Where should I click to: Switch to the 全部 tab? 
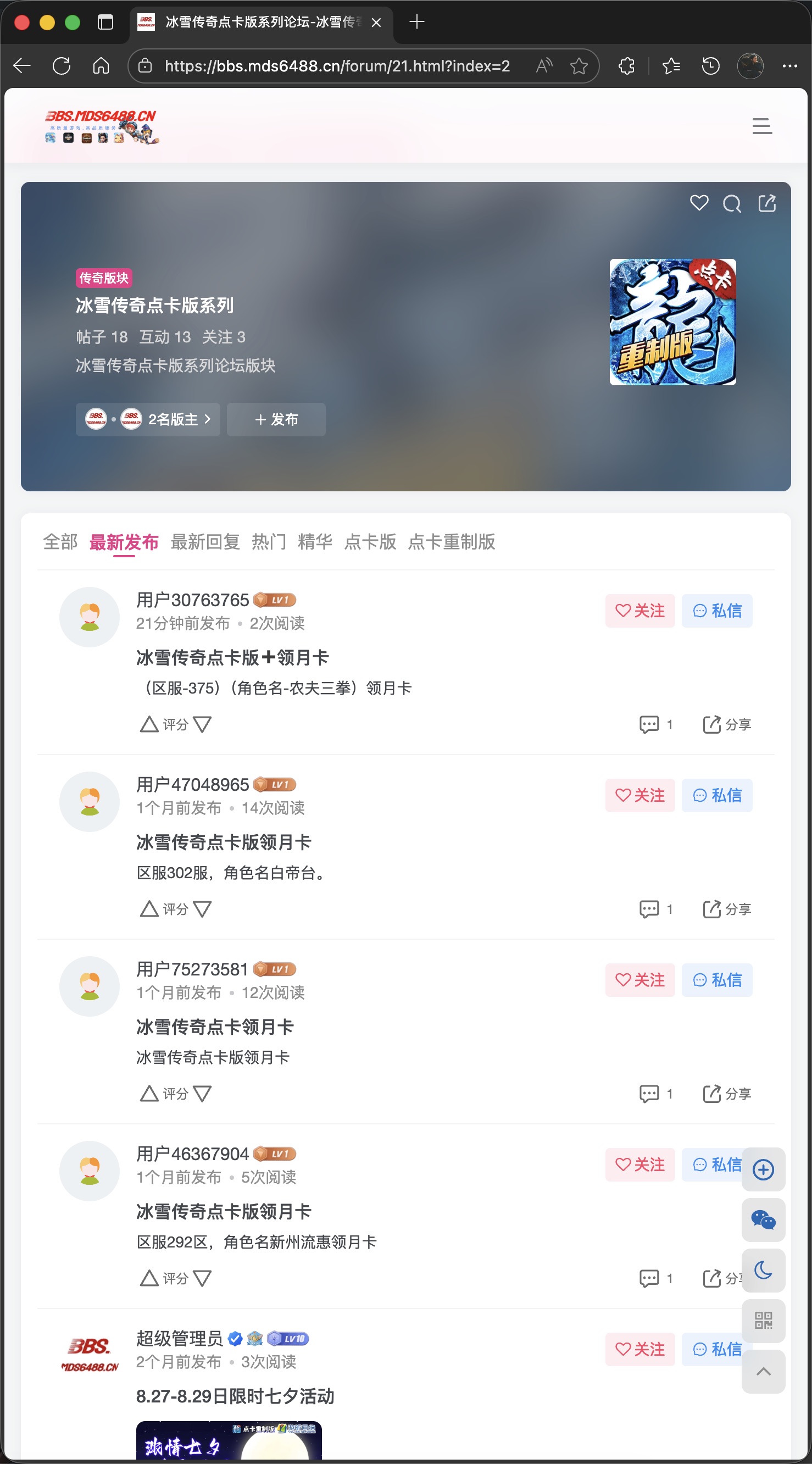(60, 542)
